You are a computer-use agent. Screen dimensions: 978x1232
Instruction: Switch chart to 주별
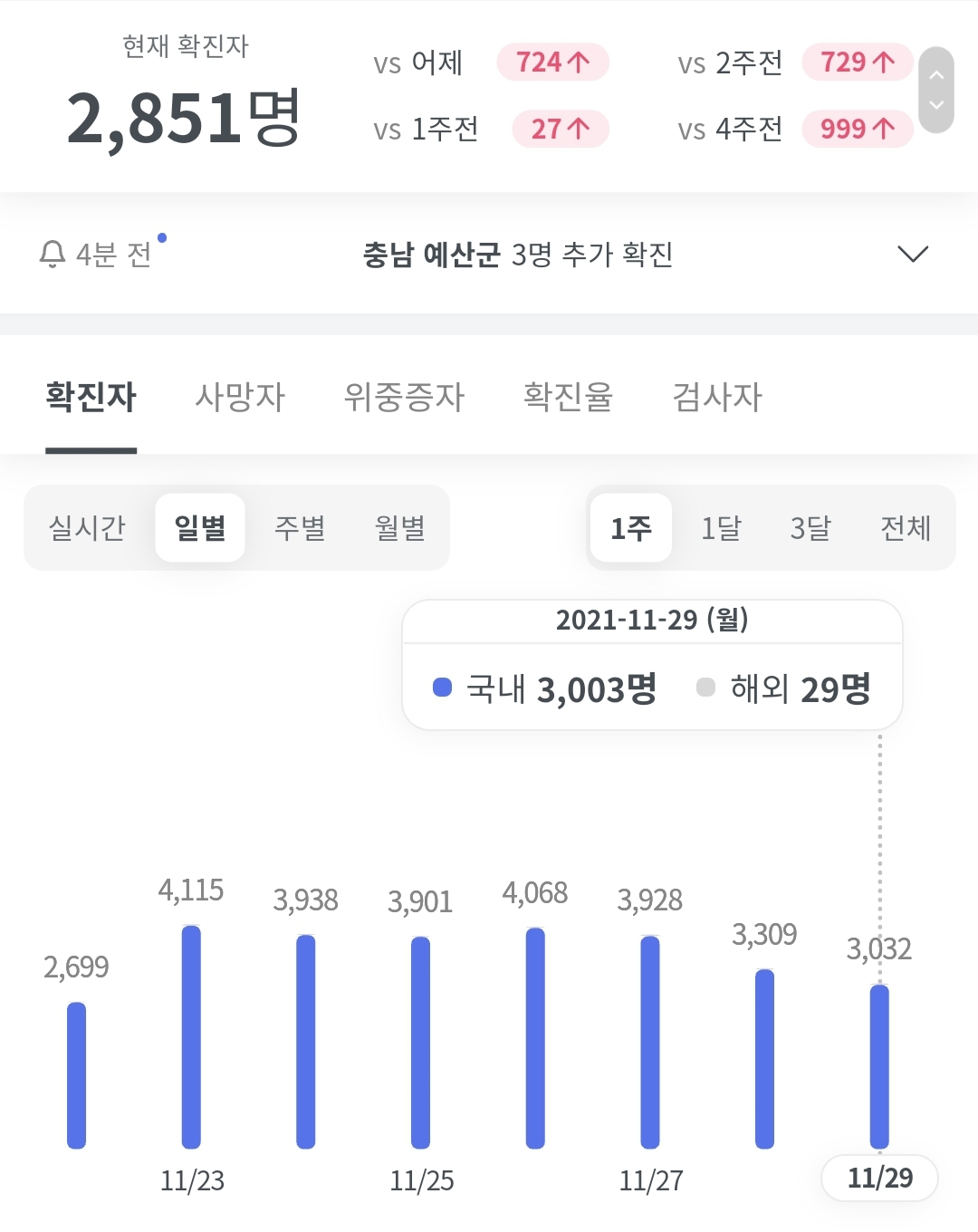[x=300, y=528]
